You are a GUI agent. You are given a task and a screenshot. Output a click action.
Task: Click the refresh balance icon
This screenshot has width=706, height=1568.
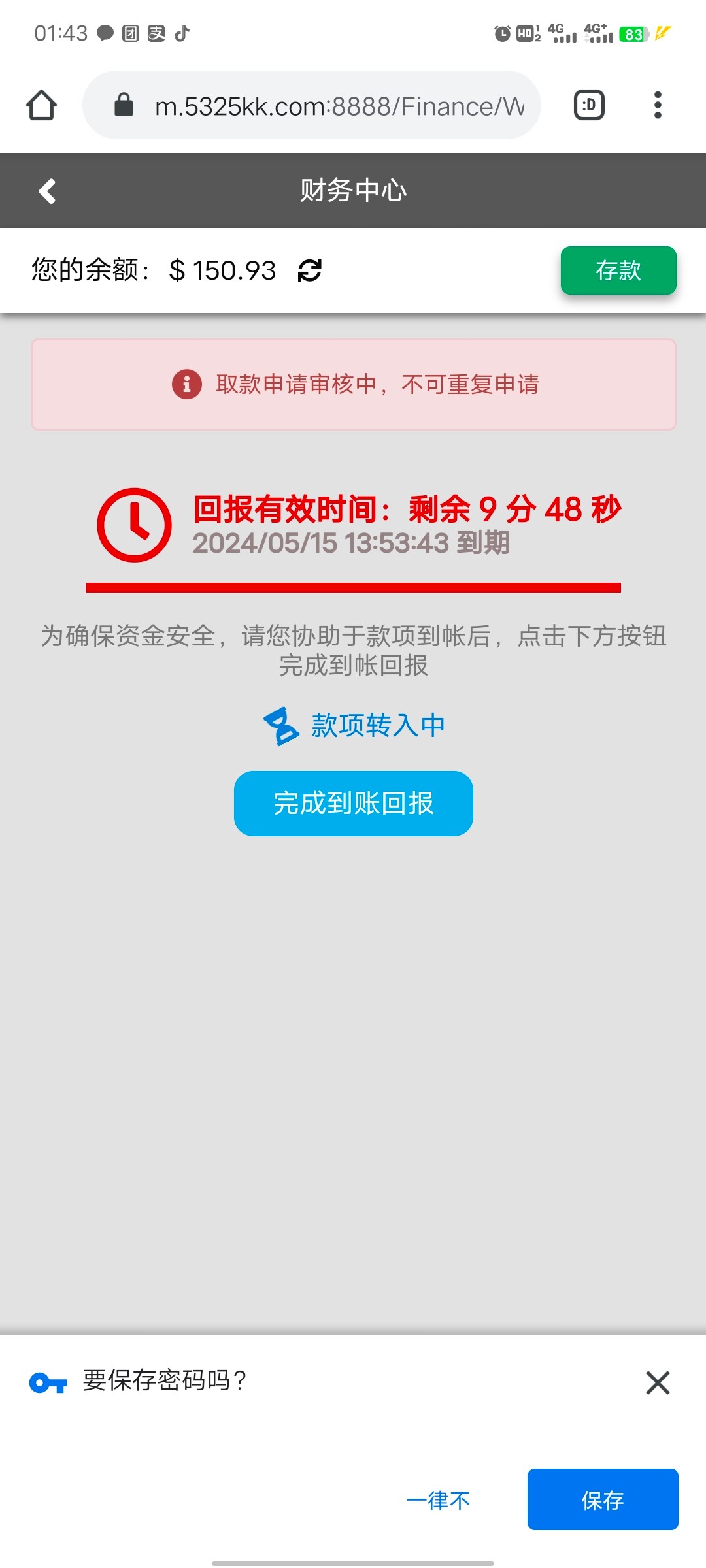click(x=310, y=270)
